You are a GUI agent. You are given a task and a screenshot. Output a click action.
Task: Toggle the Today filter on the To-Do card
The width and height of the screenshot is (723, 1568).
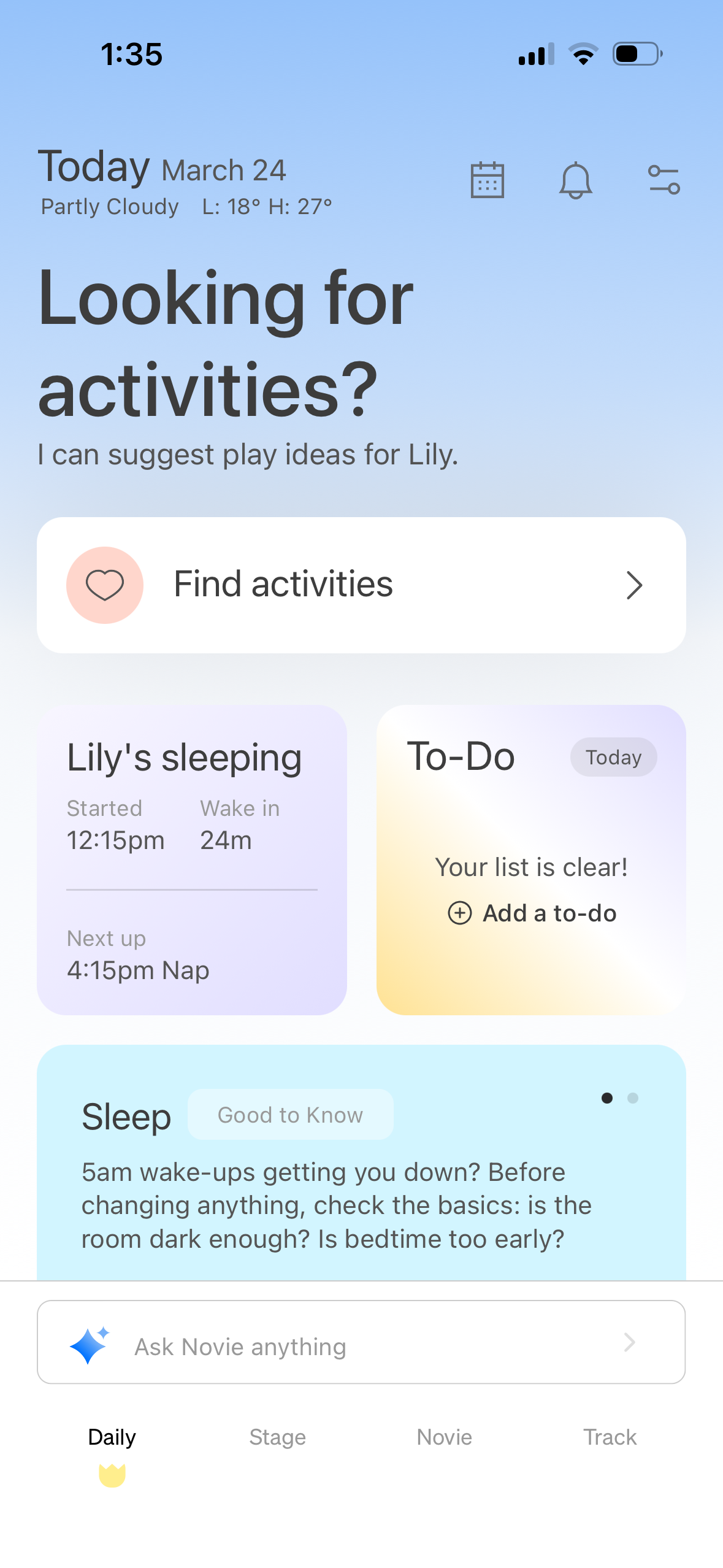(x=613, y=756)
